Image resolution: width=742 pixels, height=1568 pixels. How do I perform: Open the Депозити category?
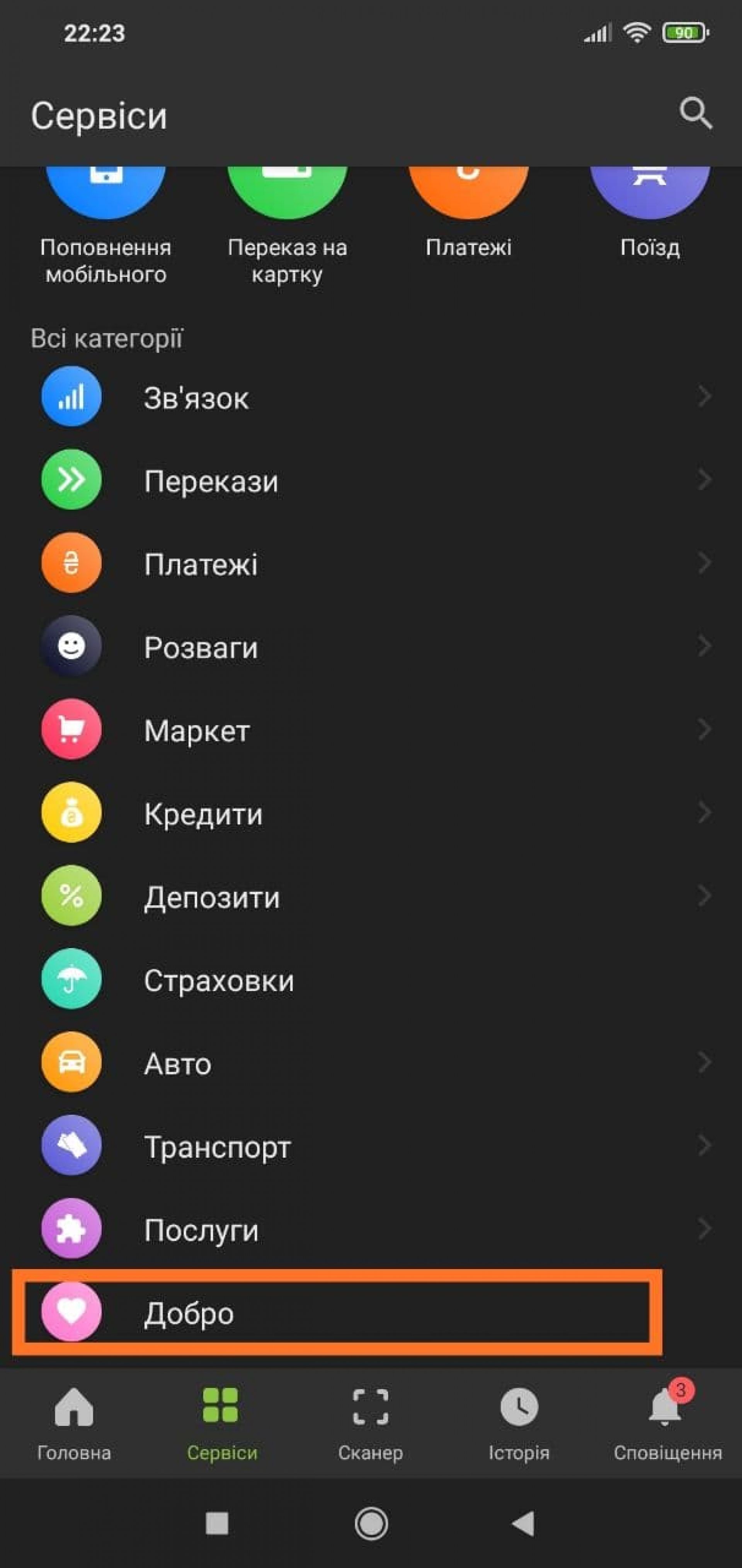pyautogui.click(x=371, y=897)
